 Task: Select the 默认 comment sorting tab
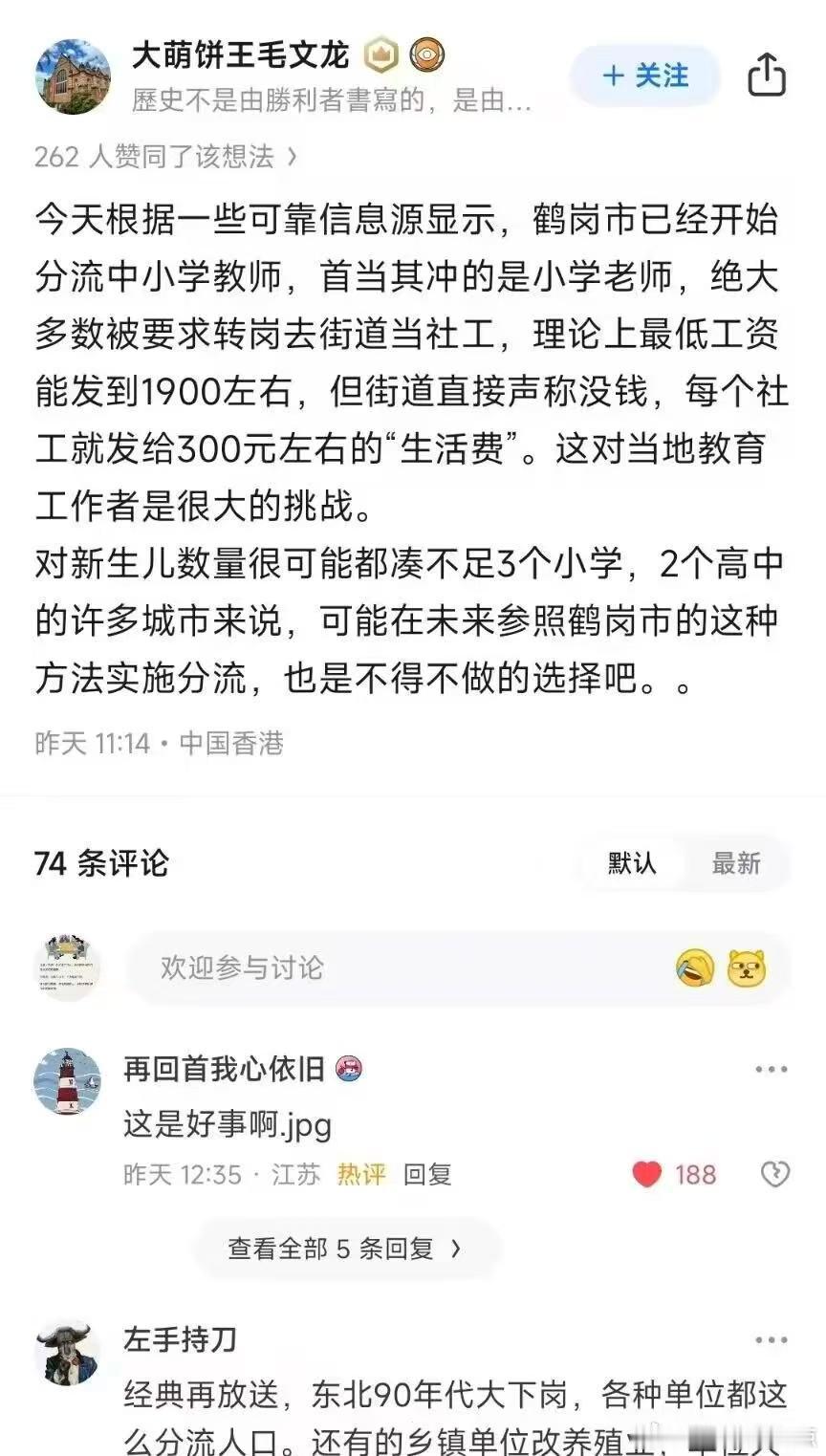pos(630,863)
